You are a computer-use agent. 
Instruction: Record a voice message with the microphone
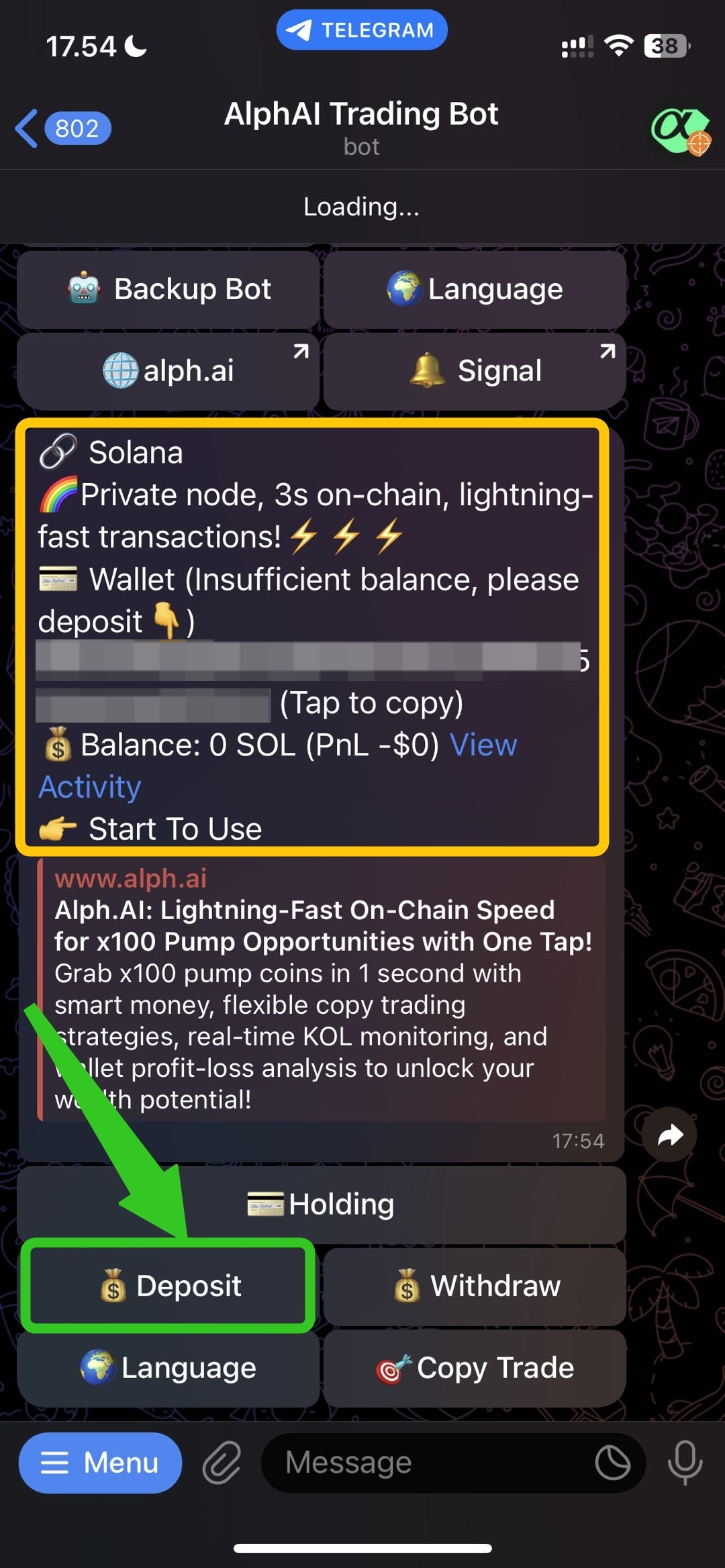(685, 1463)
